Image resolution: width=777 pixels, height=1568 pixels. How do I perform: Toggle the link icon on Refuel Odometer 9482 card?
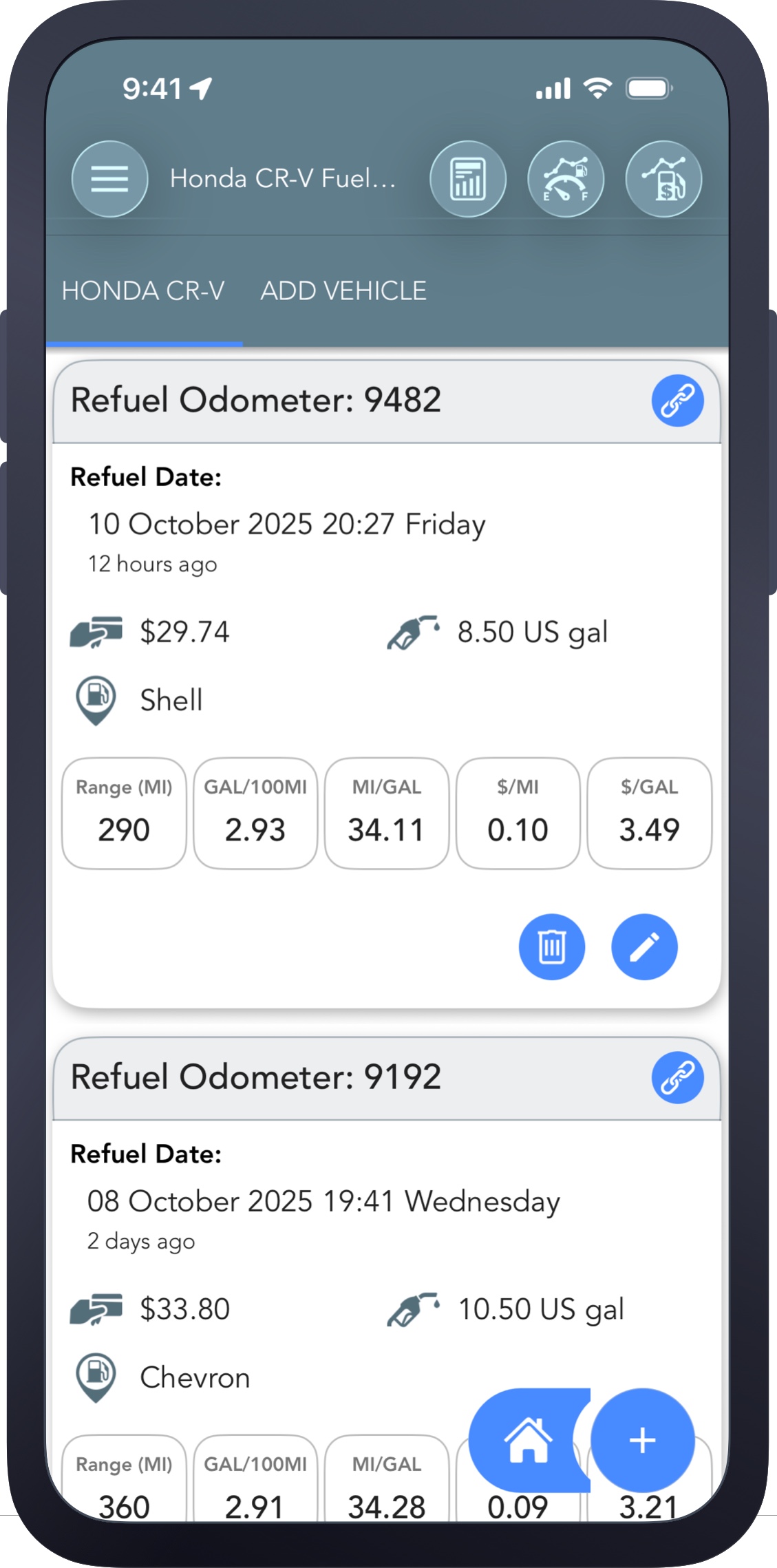click(678, 401)
